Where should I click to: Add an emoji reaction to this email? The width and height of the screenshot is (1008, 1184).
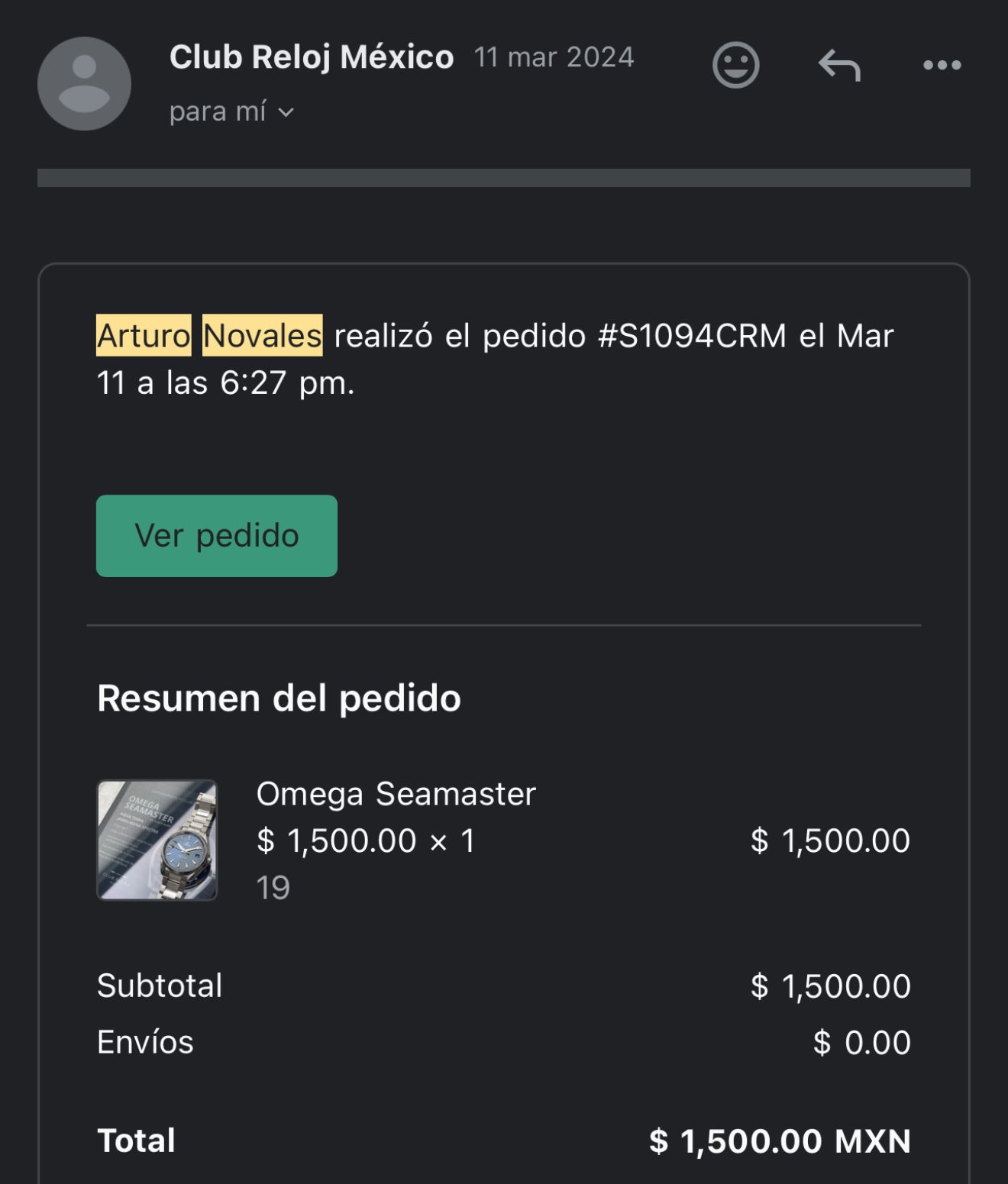pos(735,65)
